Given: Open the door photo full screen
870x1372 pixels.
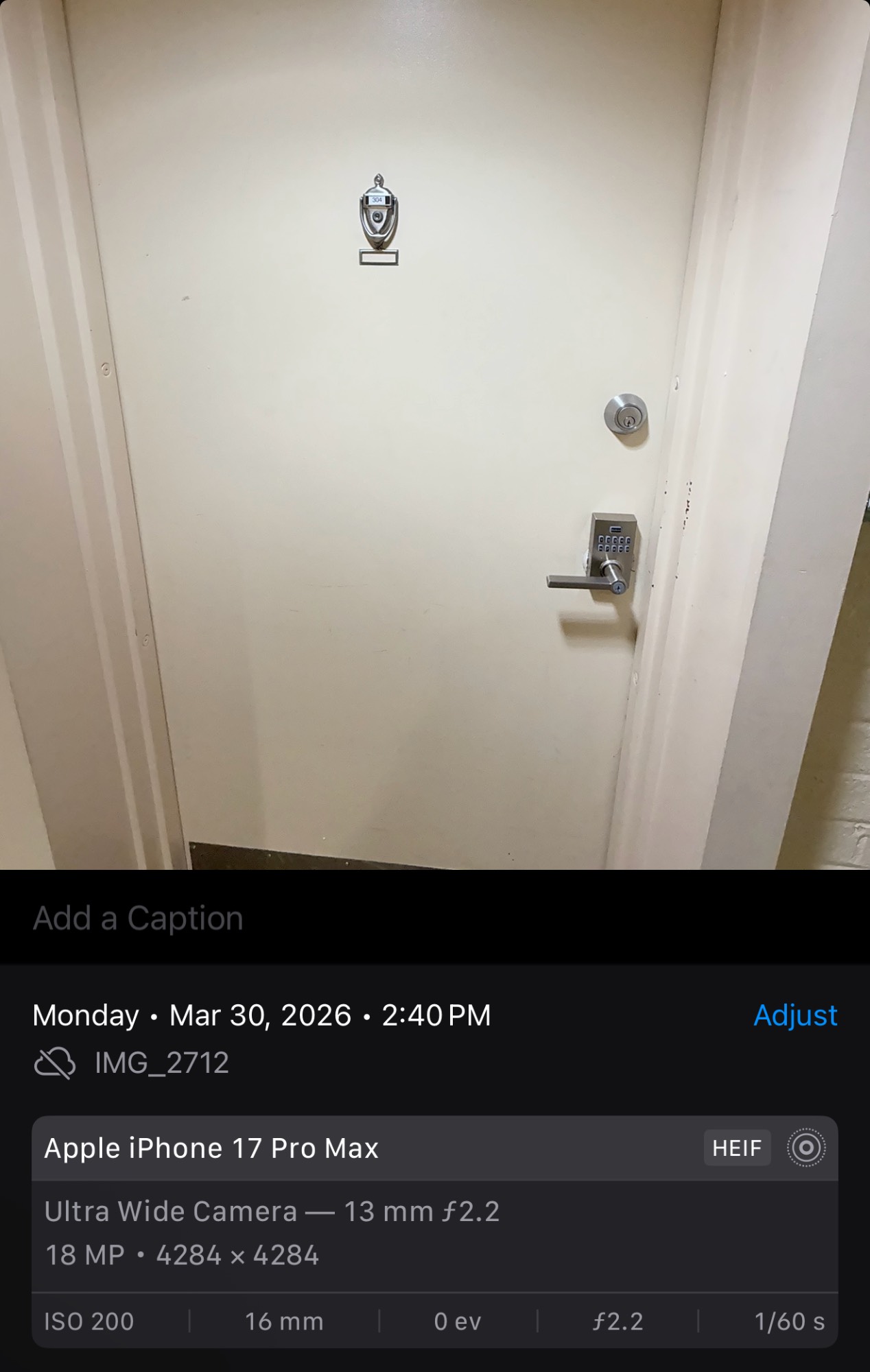Looking at the screenshot, I should [x=435, y=435].
